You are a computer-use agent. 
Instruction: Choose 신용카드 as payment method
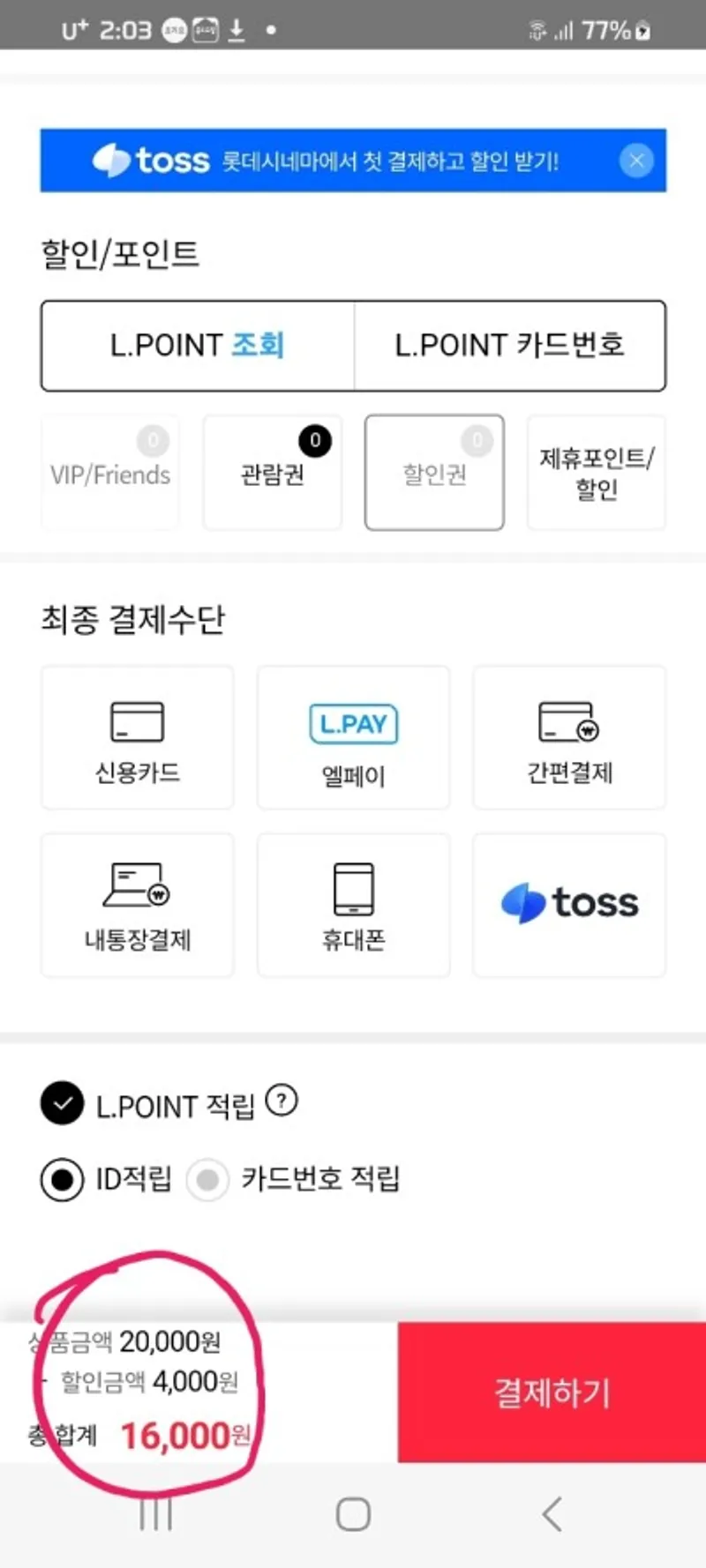click(138, 737)
